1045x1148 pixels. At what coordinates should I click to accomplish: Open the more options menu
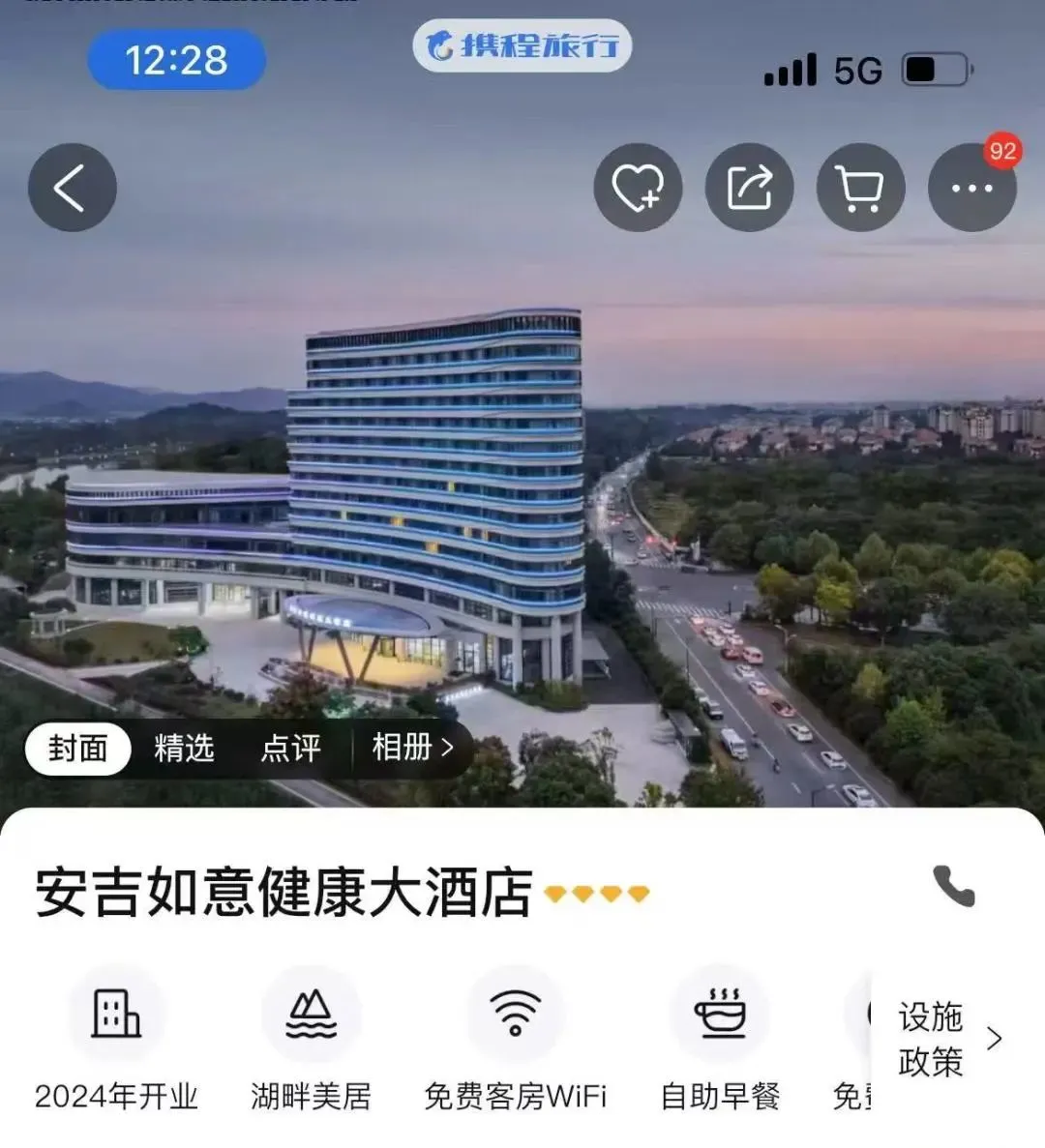[971, 188]
